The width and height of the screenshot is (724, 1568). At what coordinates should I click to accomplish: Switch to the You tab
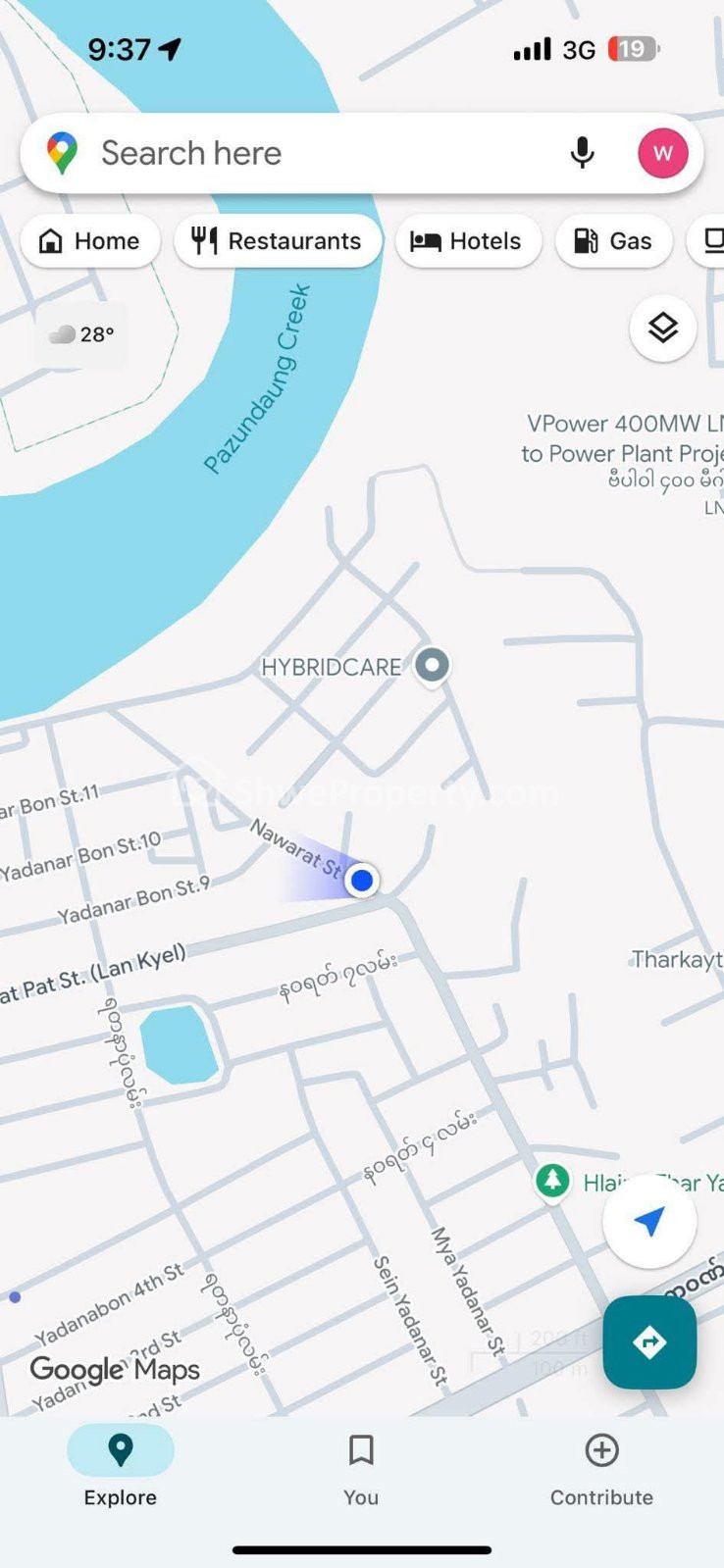point(361,1468)
